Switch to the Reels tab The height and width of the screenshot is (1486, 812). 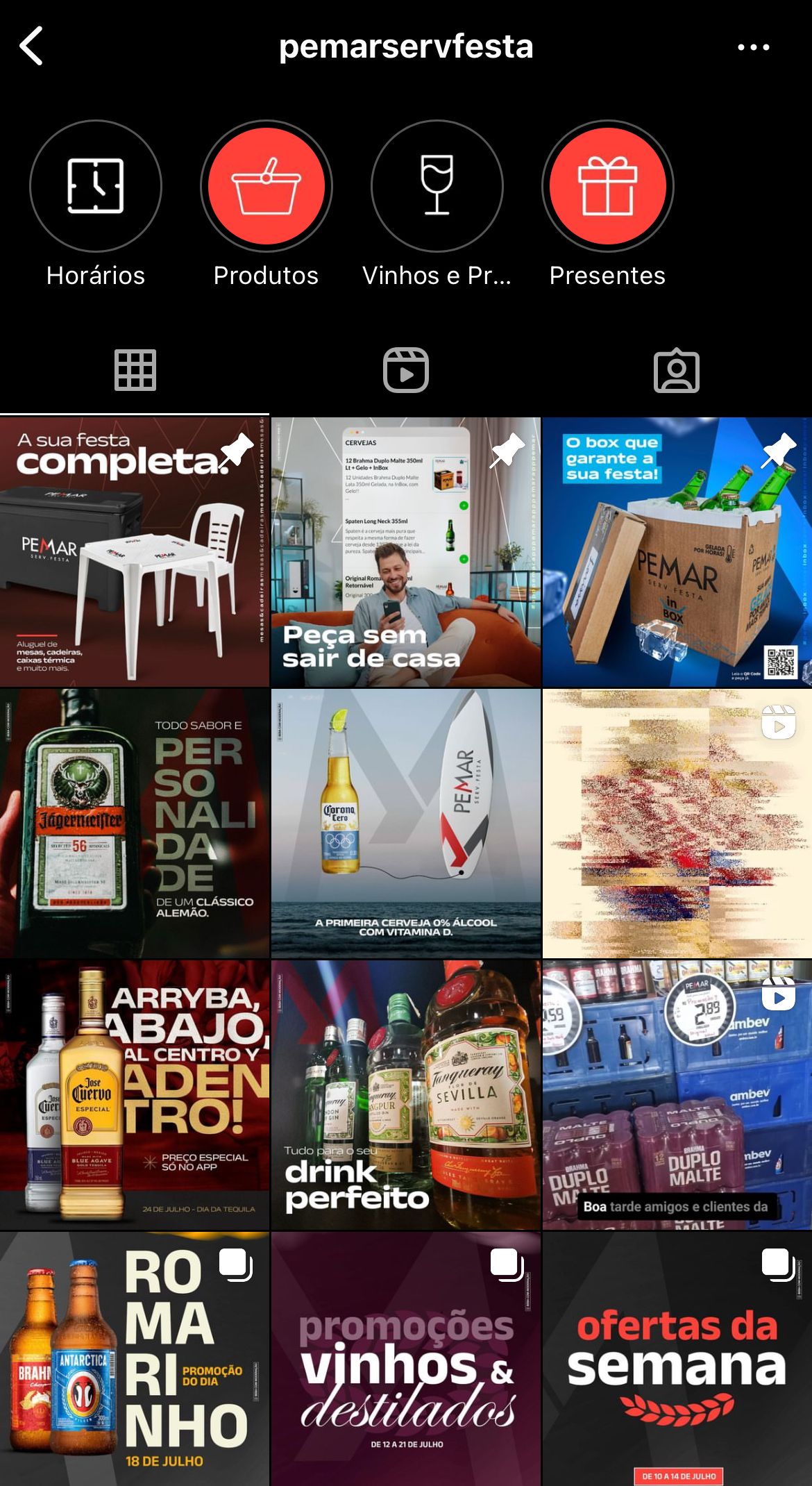[x=406, y=370]
